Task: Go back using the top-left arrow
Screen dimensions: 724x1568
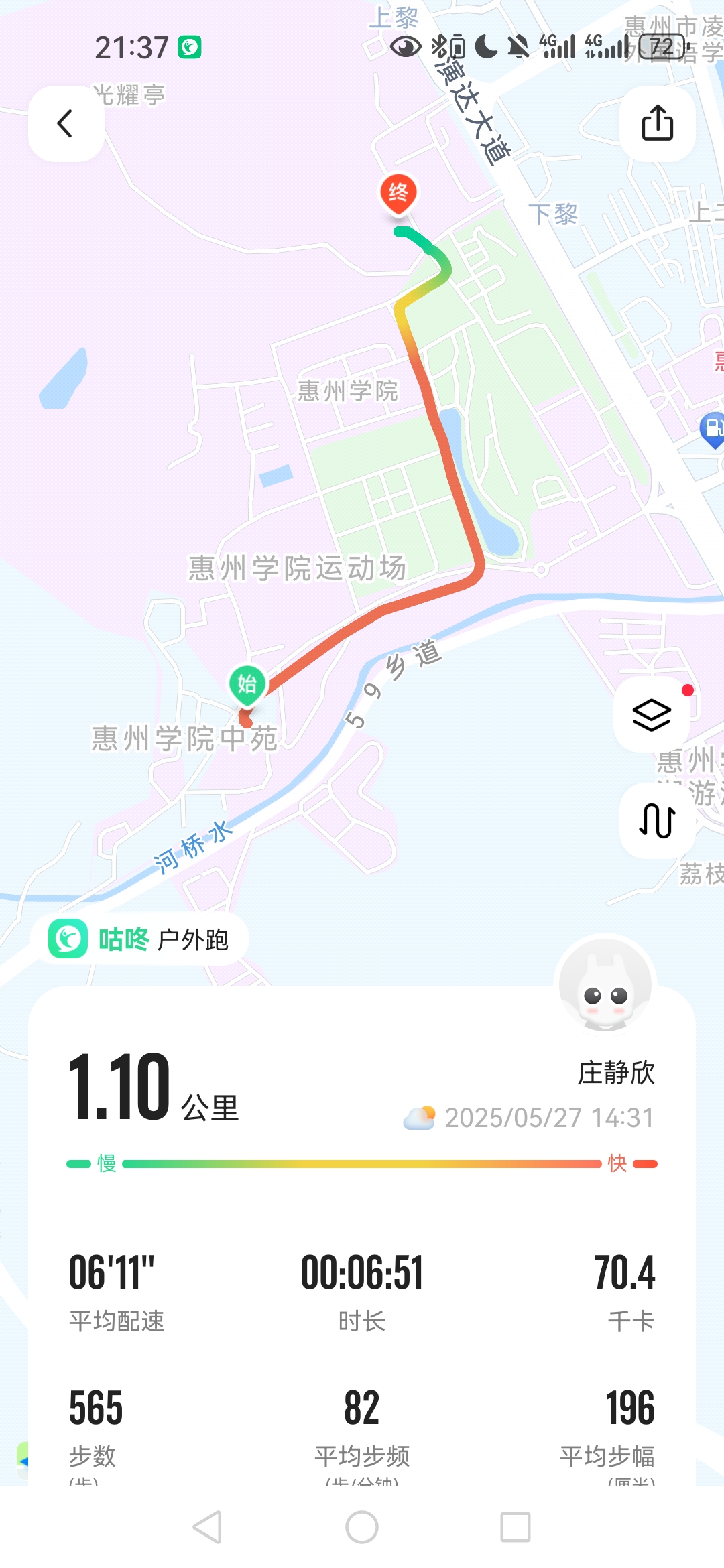Action: coord(66,124)
